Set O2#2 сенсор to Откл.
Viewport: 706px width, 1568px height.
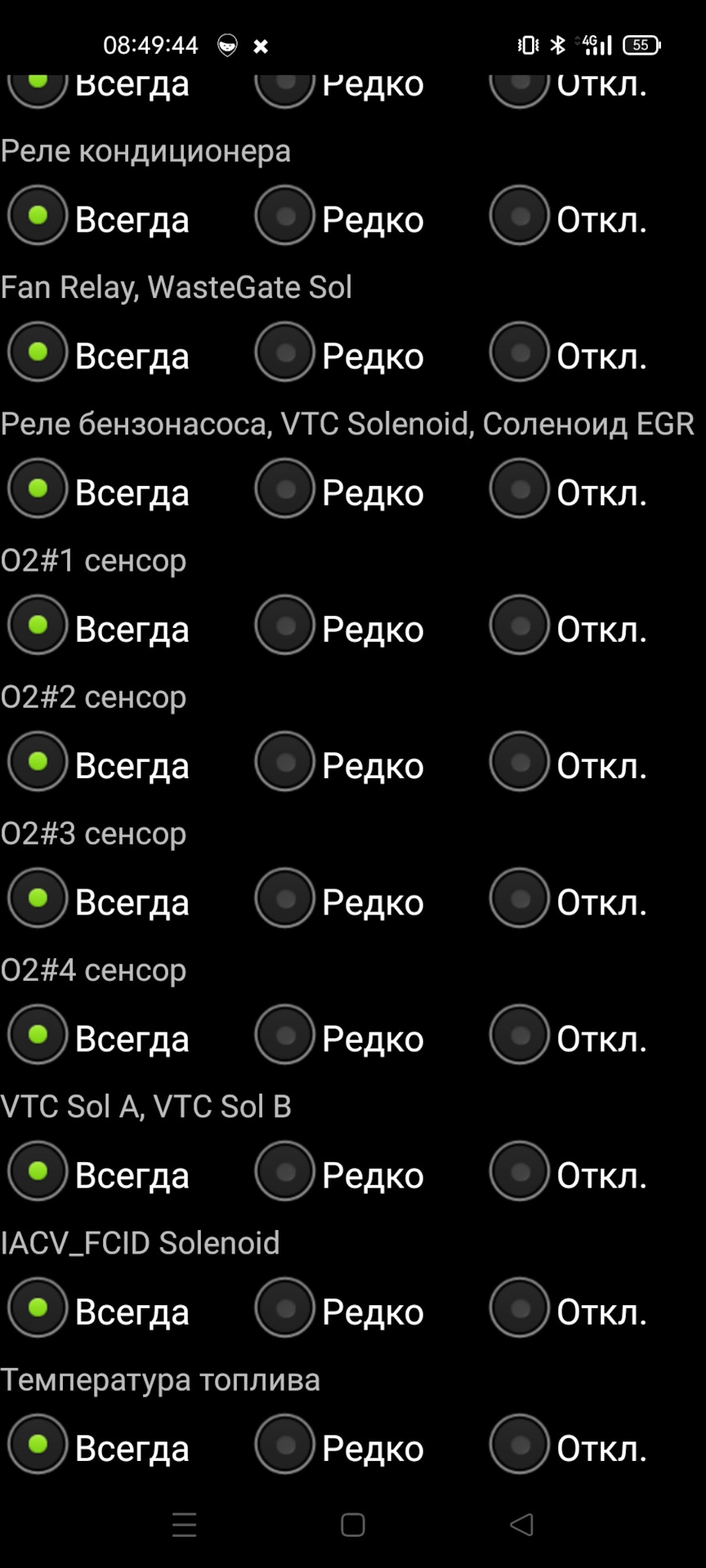519,762
